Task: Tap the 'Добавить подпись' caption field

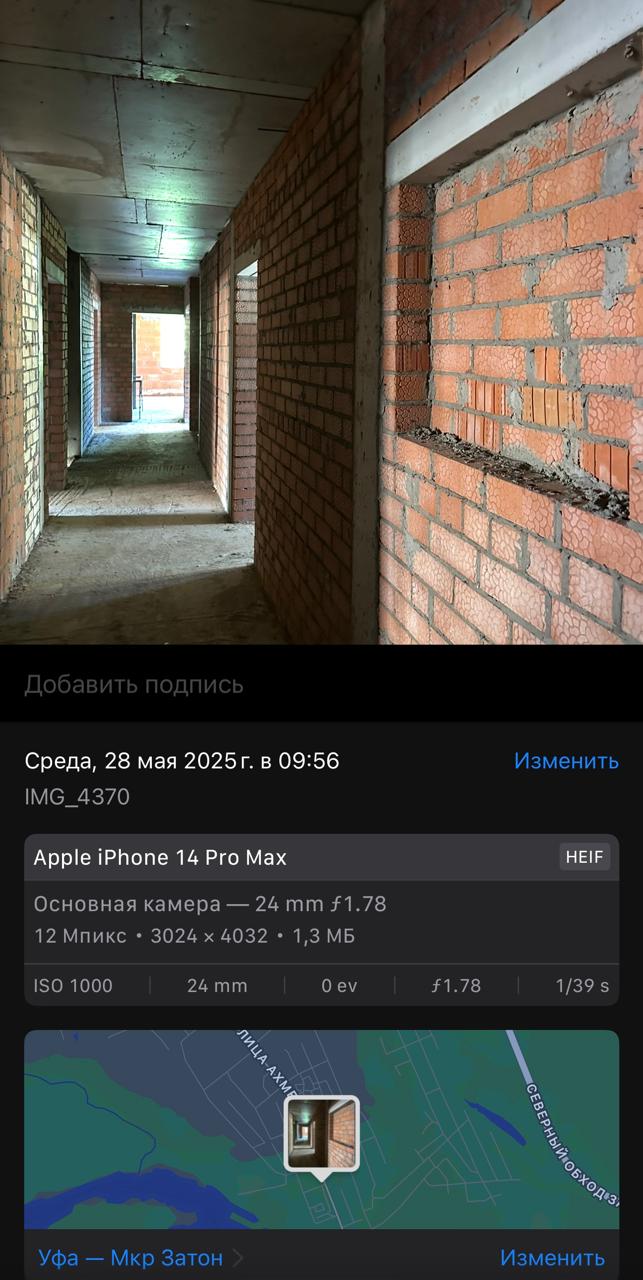Action: coord(321,684)
